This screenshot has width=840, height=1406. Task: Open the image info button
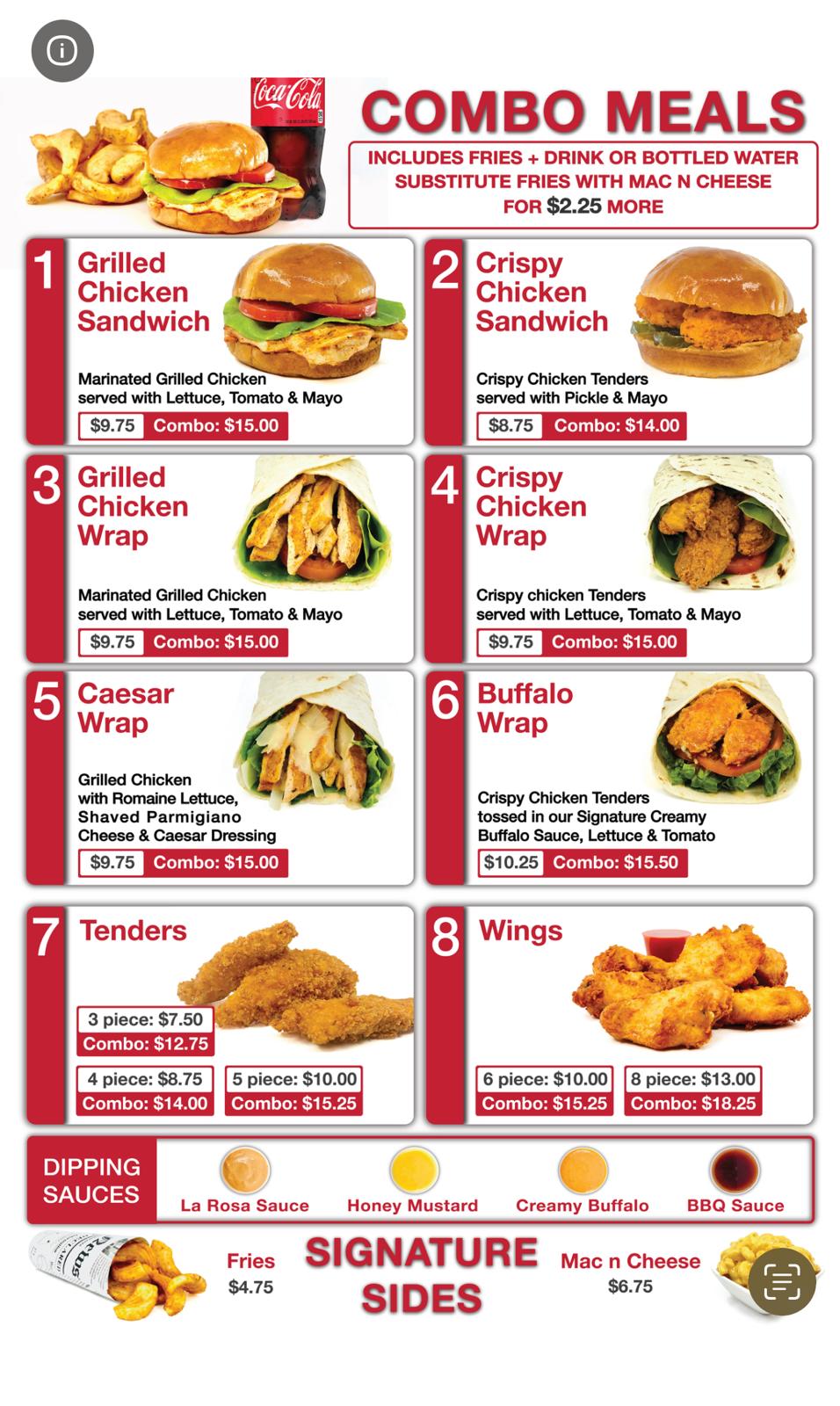click(x=62, y=51)
